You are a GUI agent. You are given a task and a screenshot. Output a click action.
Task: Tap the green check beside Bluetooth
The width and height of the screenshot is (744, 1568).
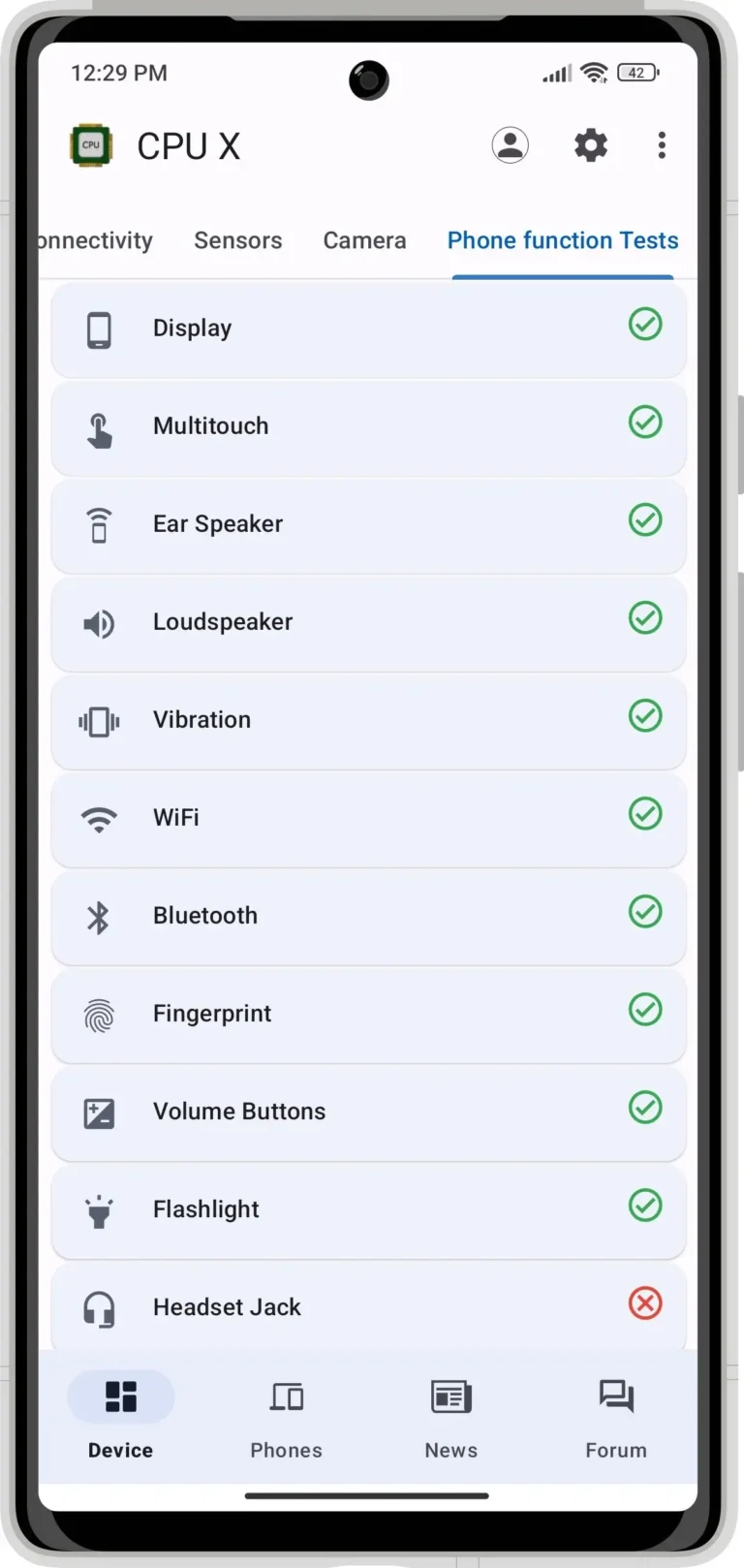pyautogui.click(x=645, y=912)
